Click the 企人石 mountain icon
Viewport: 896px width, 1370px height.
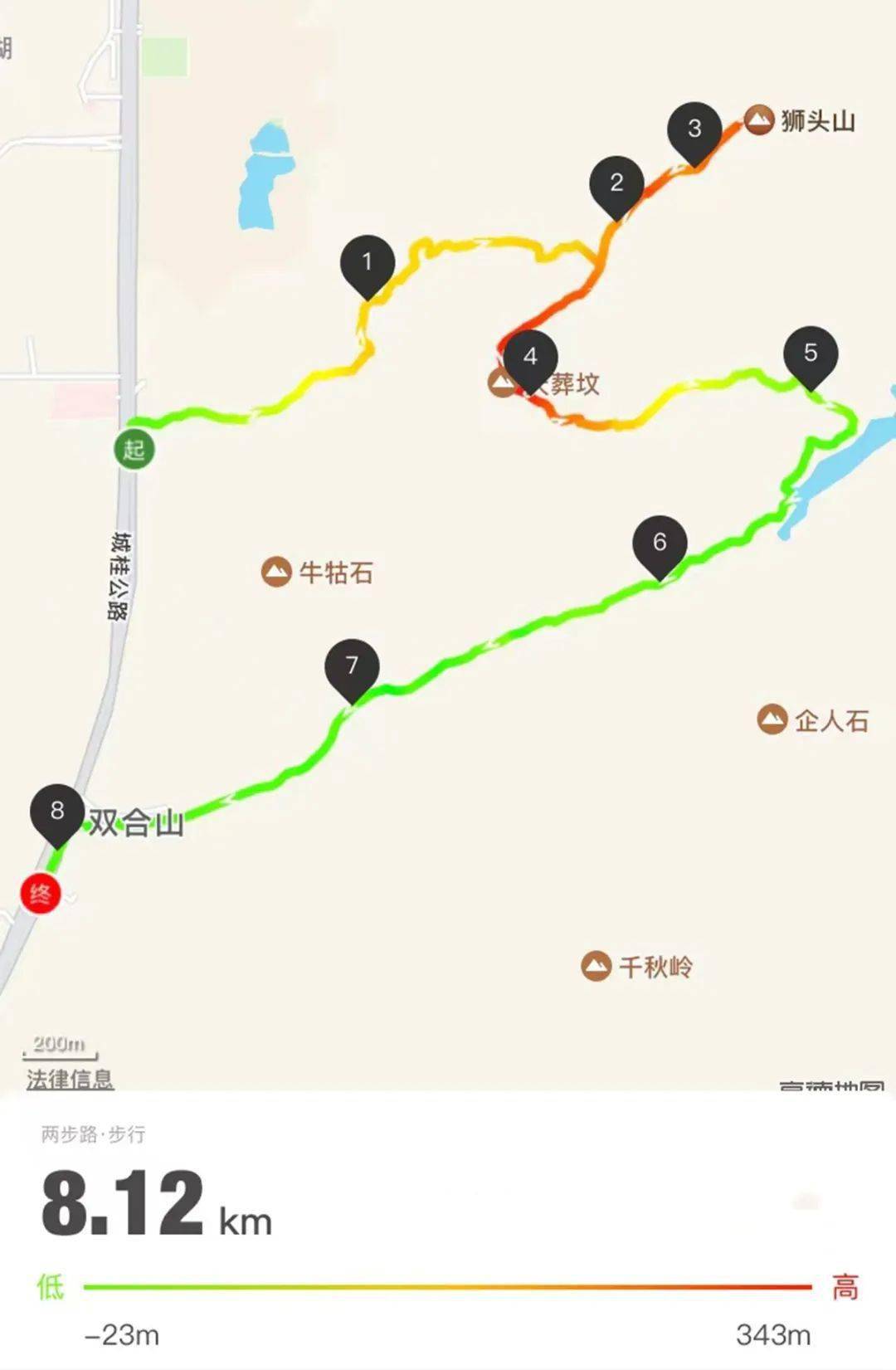[771, 719]
